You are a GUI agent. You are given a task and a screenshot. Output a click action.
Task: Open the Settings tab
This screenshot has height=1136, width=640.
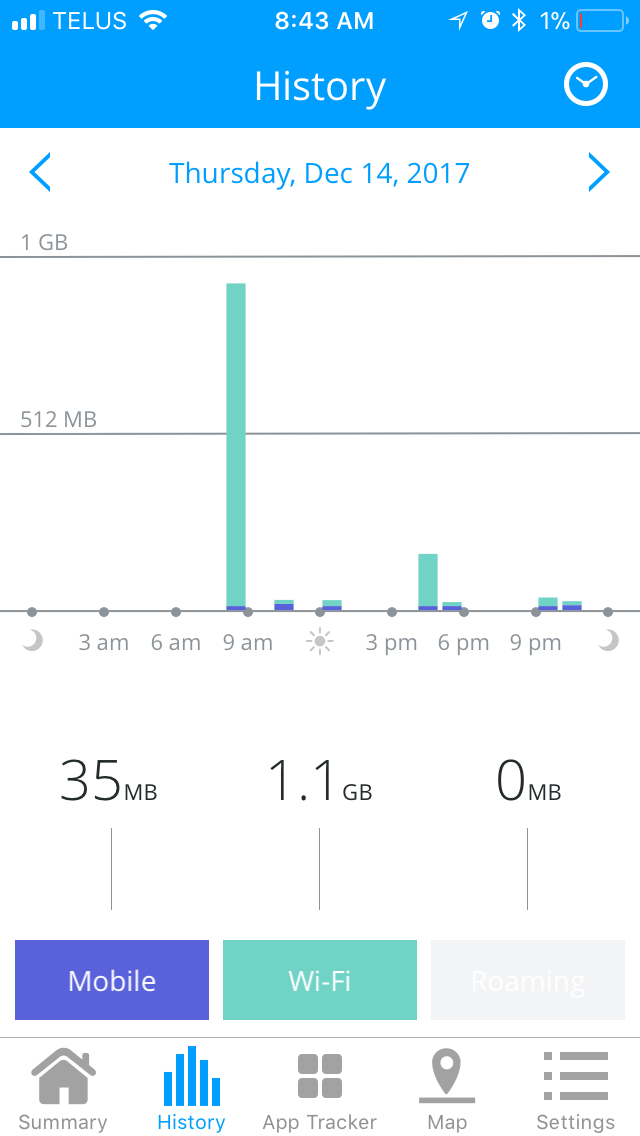575,1089
